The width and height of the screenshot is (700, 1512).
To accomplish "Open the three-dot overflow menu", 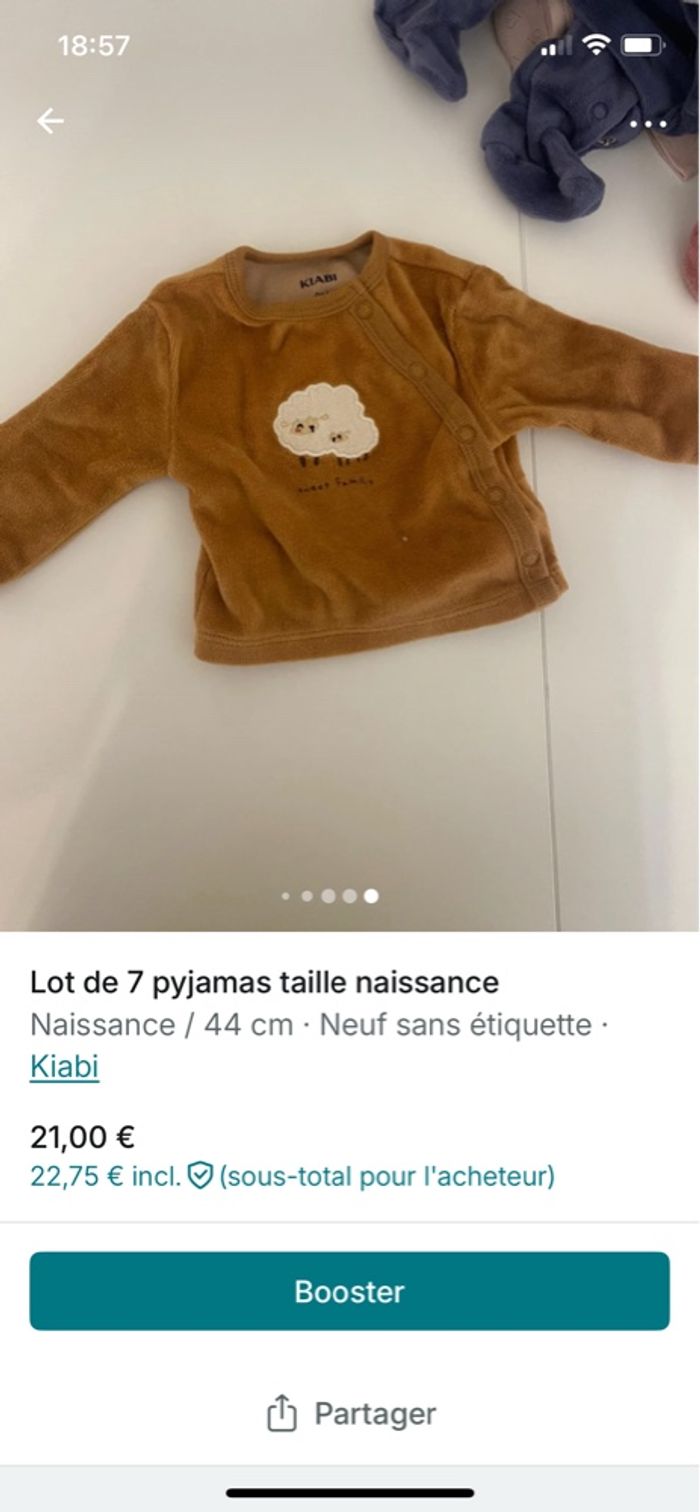I will [x=648, y=124].
